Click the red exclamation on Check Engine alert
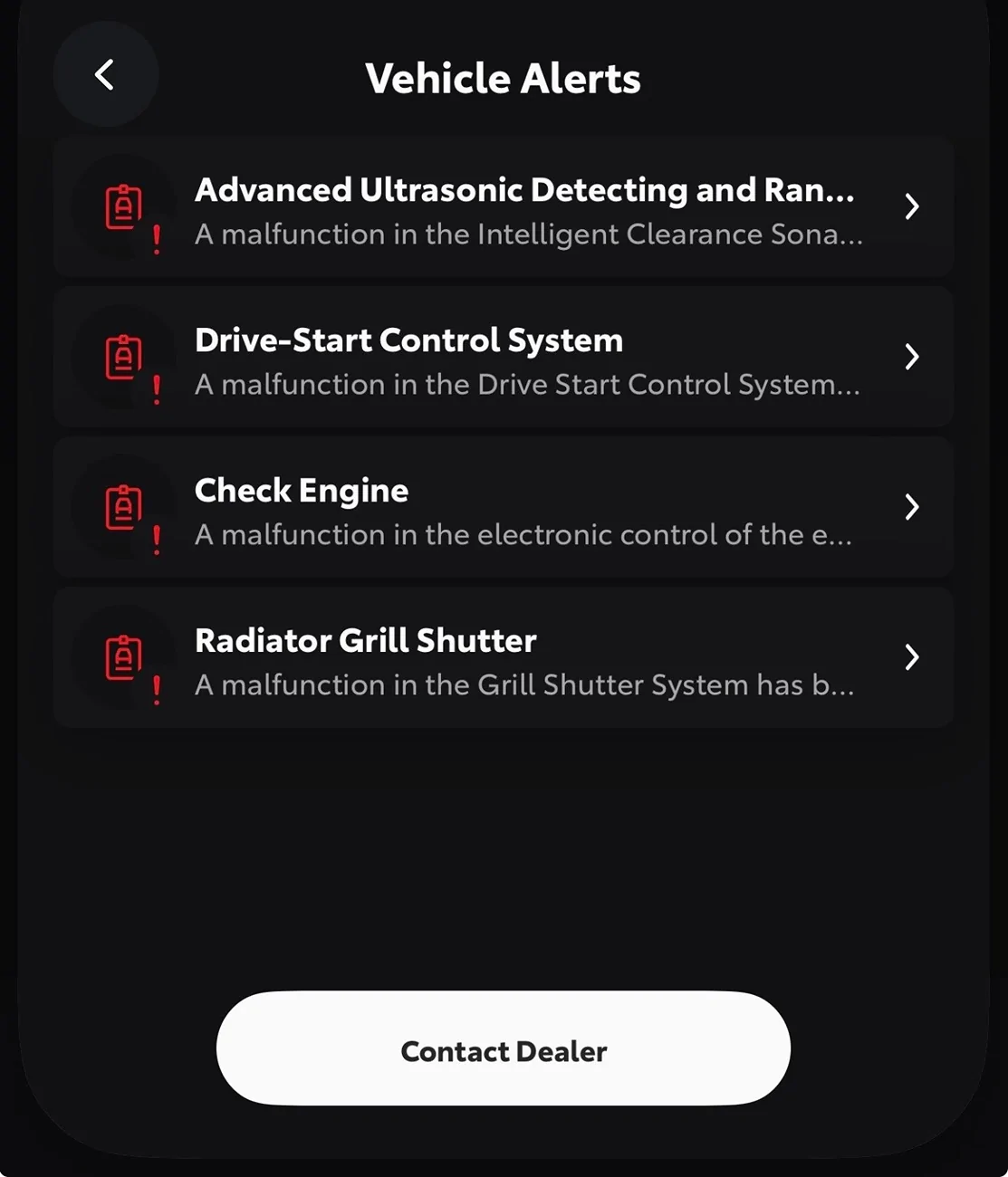This screenshot has height=1177, width=1008. [x=156, y=541]
